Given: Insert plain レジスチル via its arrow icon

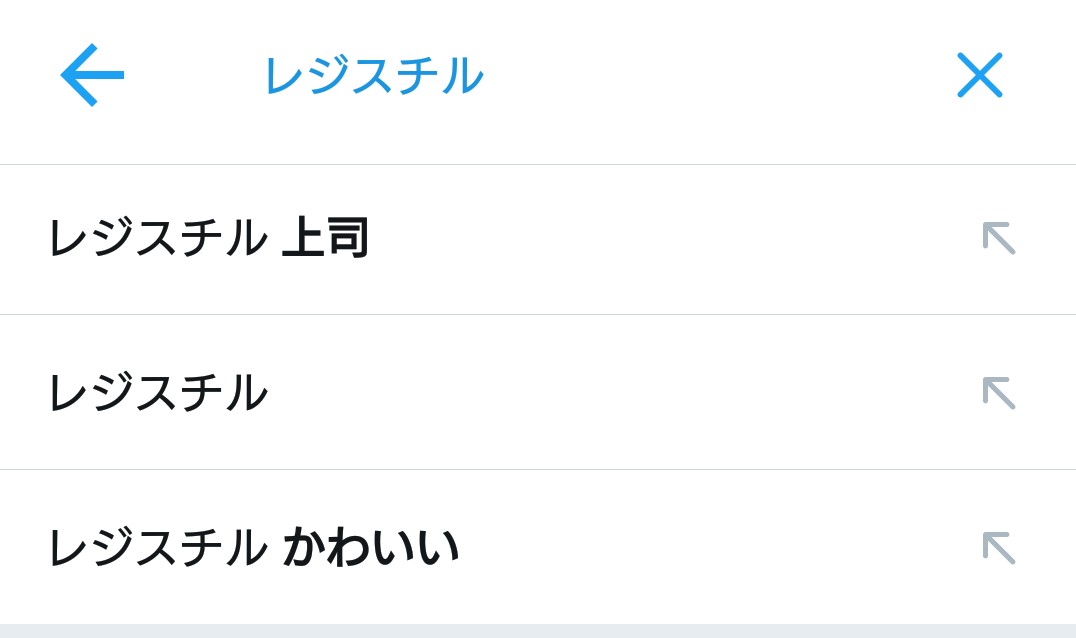Looking at the screenshot, I should [998, 393].
